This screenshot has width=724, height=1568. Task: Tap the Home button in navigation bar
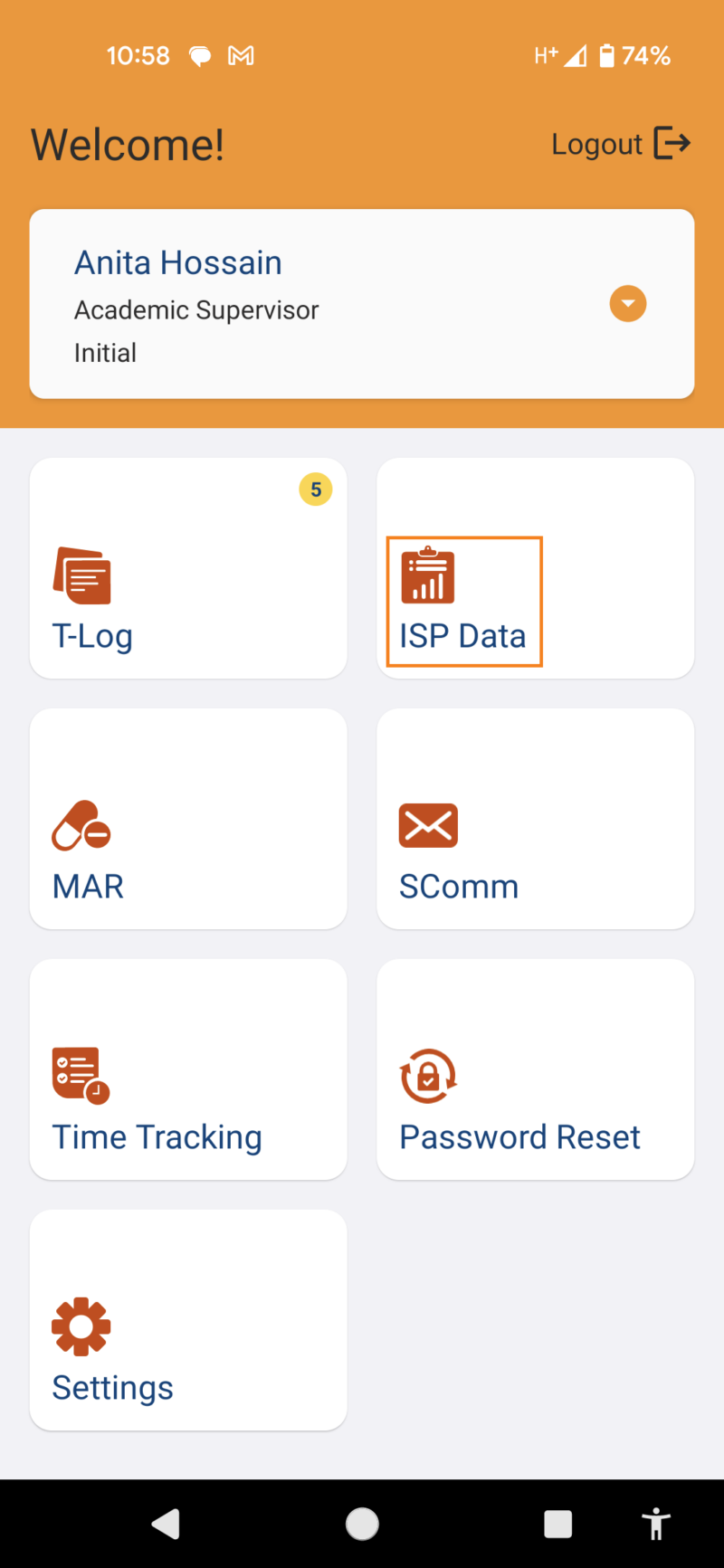(362, 1524)
